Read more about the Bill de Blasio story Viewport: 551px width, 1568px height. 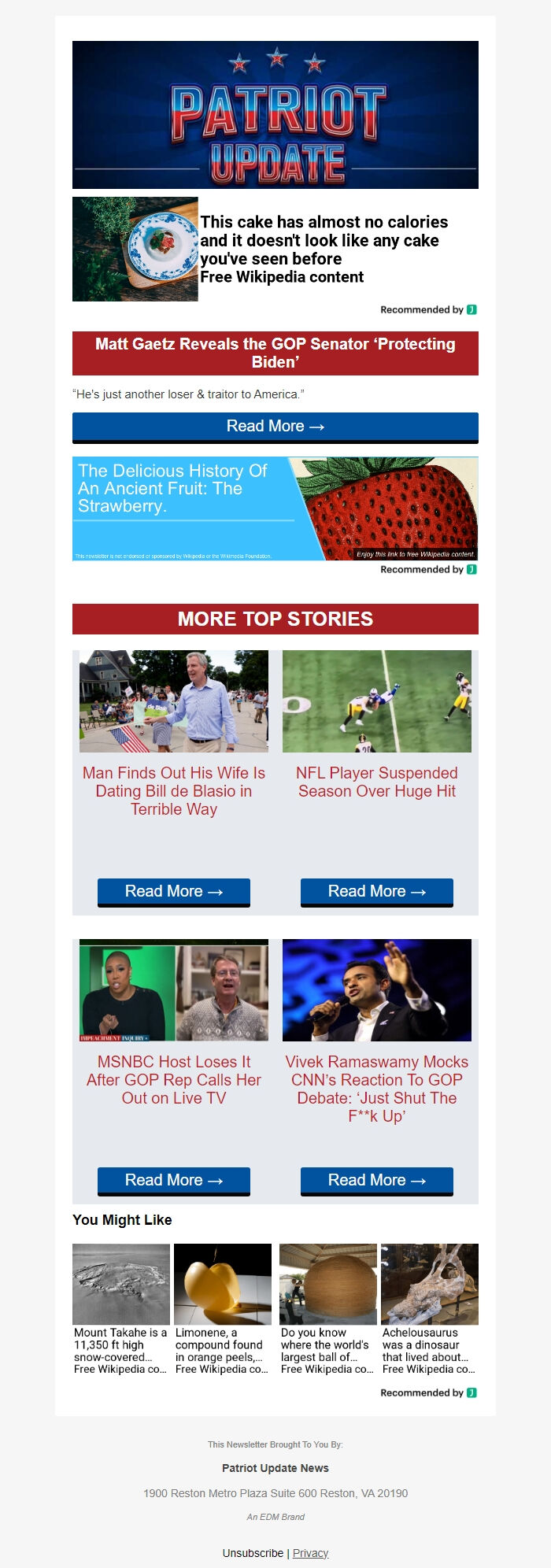[x=173, y=892]
